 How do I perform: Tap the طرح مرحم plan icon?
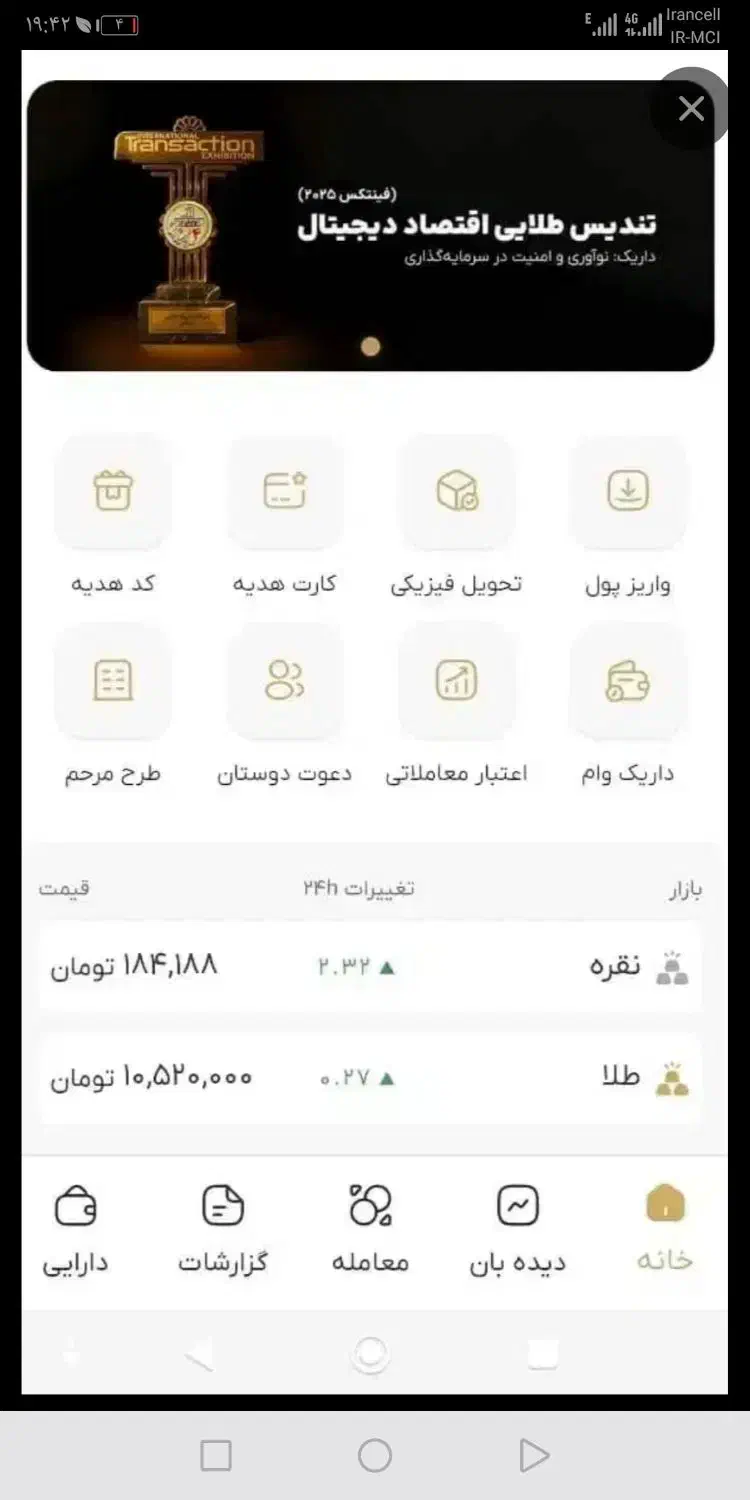pyautogui.click(x=113, y=682)
